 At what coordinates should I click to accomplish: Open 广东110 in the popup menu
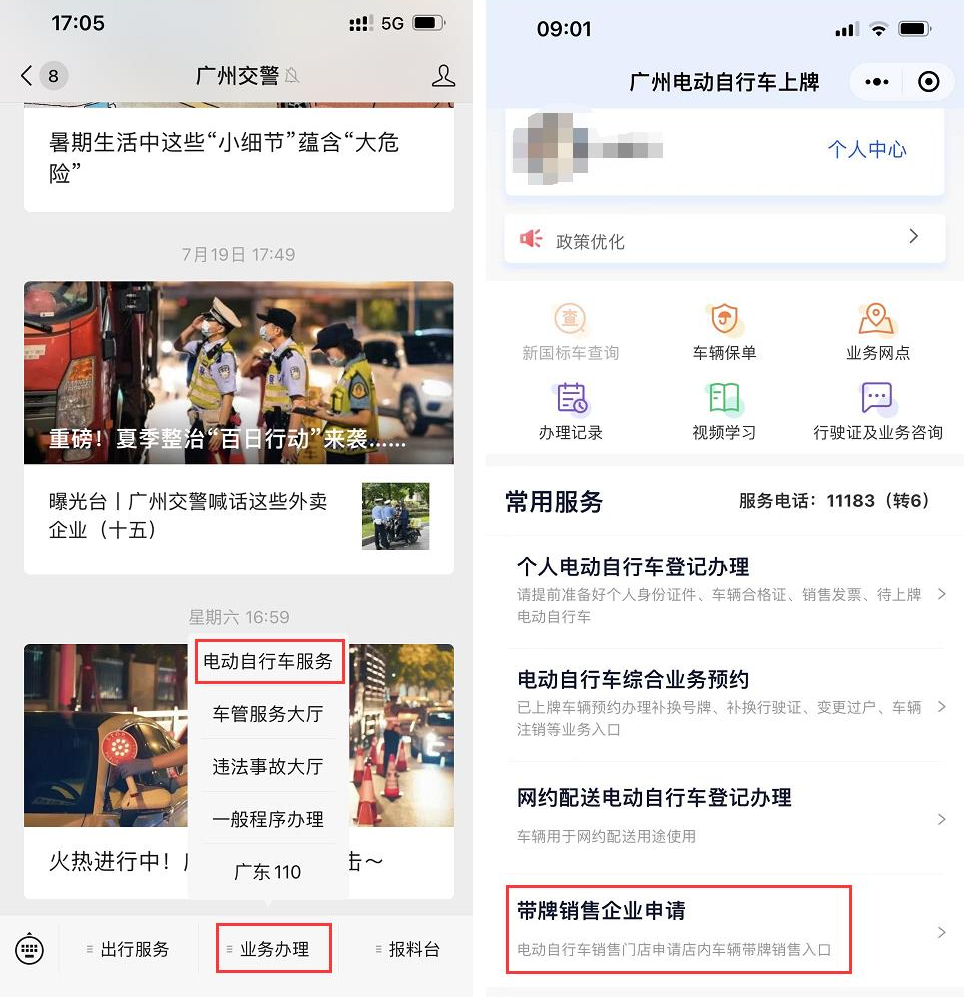coord(268,871)
